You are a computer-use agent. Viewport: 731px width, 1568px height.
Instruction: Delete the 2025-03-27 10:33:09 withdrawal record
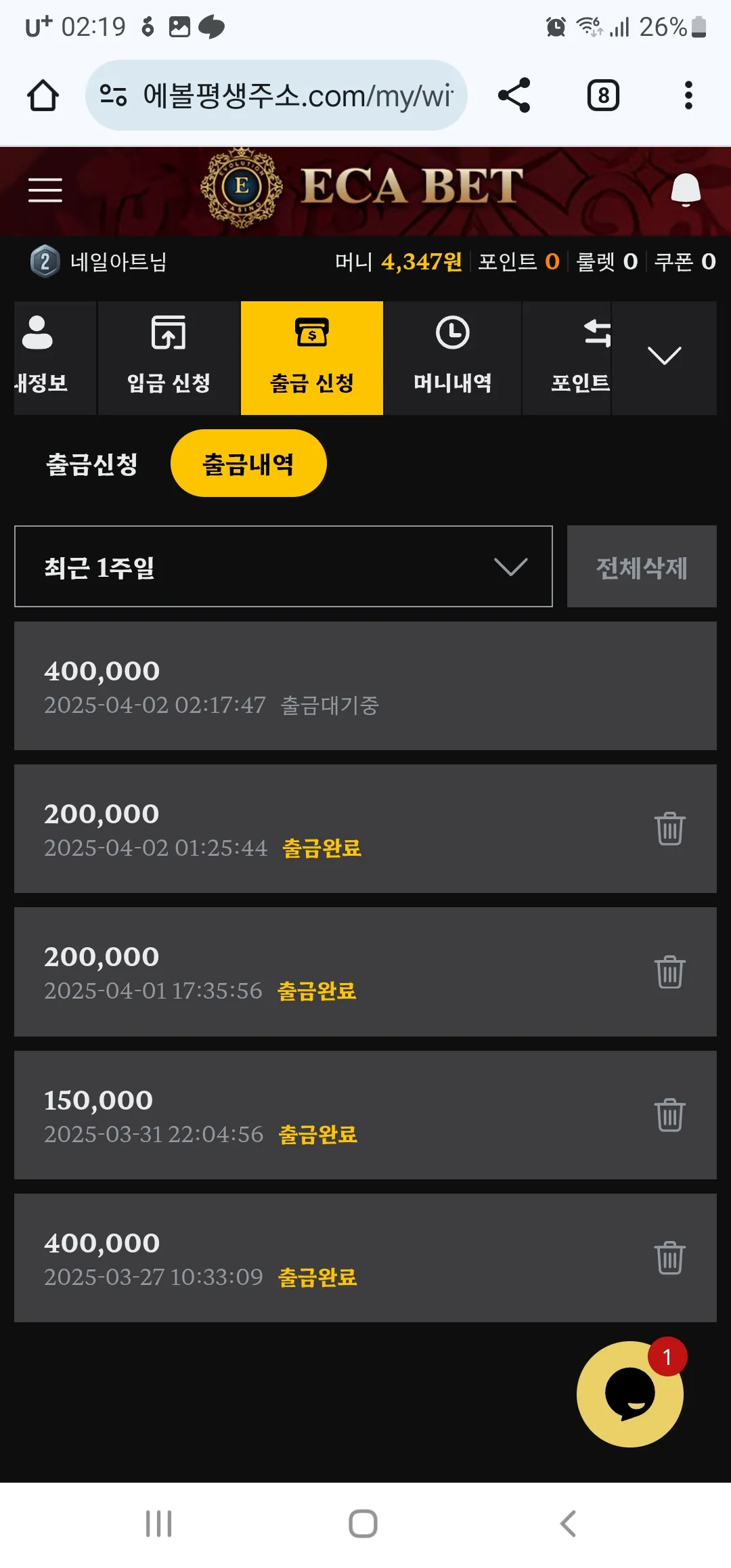669,1258
